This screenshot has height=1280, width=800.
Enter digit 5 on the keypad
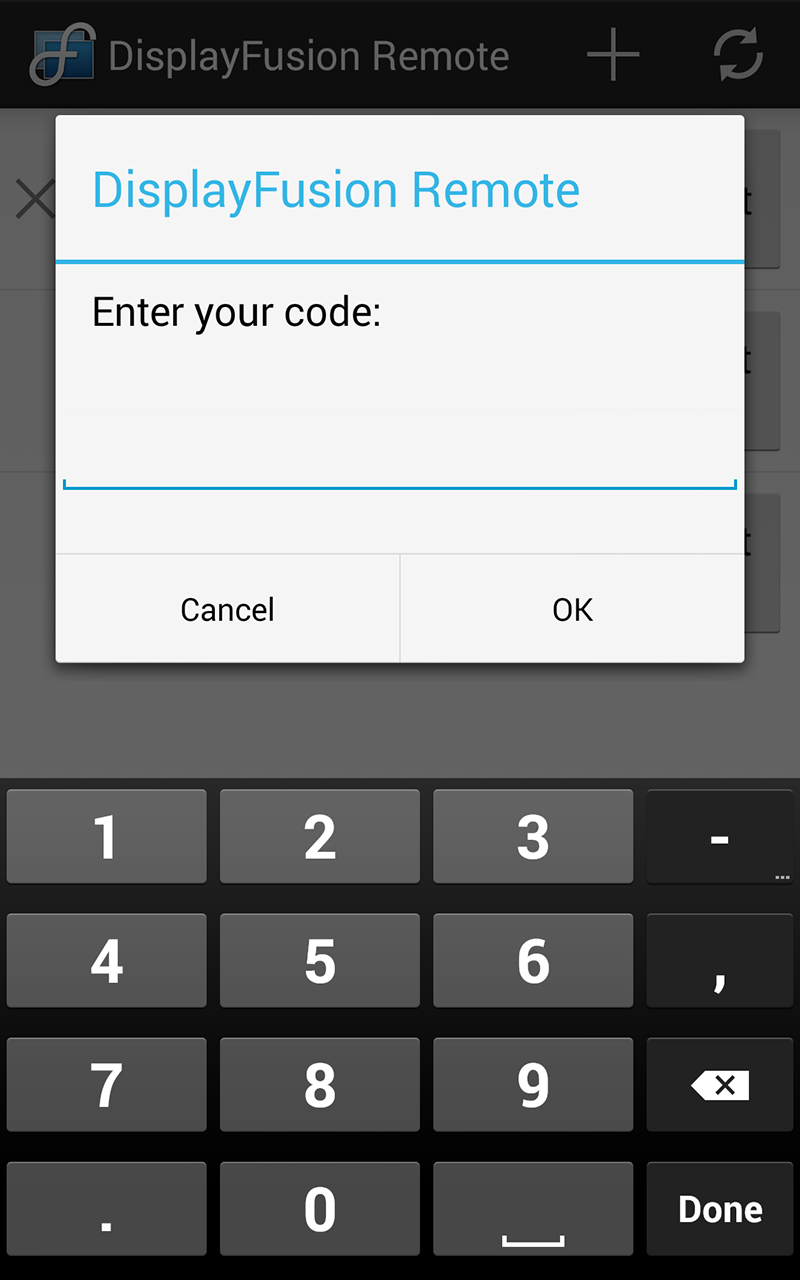coord(320,961)
